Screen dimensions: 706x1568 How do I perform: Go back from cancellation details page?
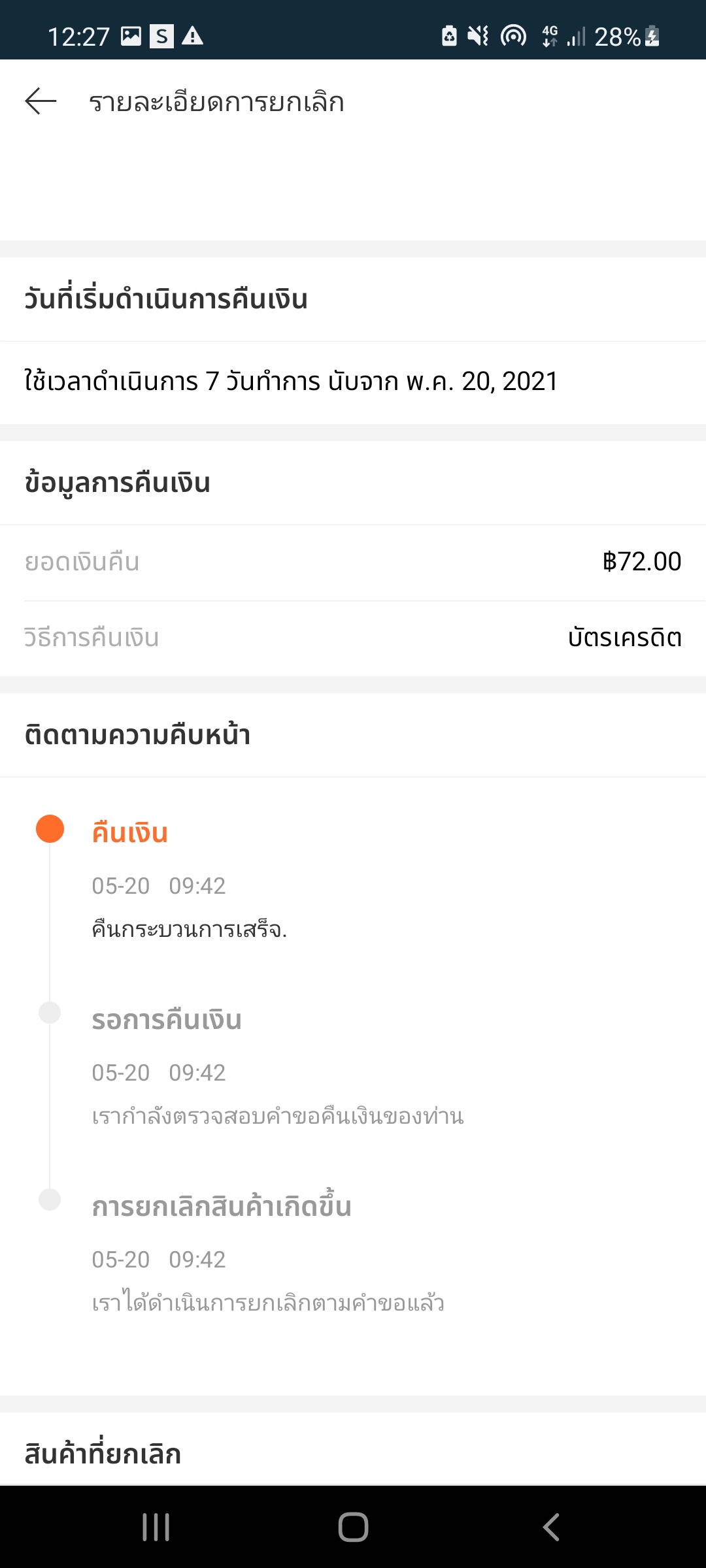tap(41, 101)
